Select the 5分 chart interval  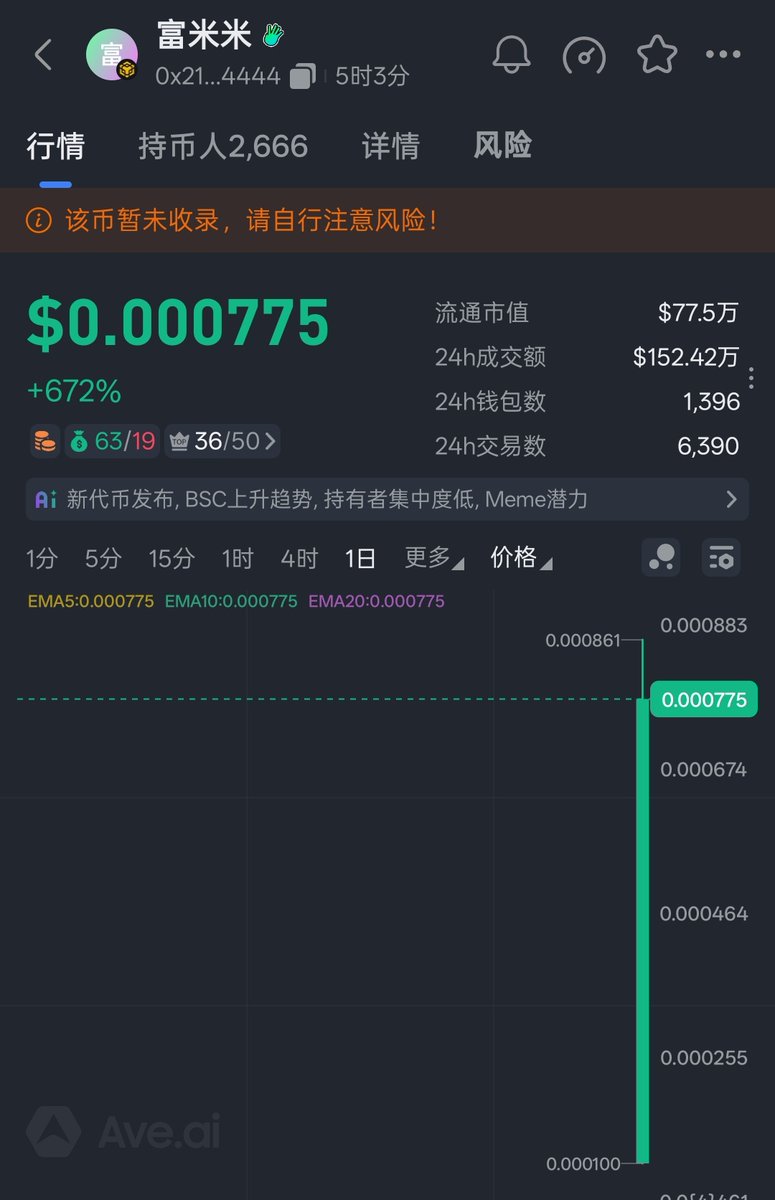[x=102, y=558]
